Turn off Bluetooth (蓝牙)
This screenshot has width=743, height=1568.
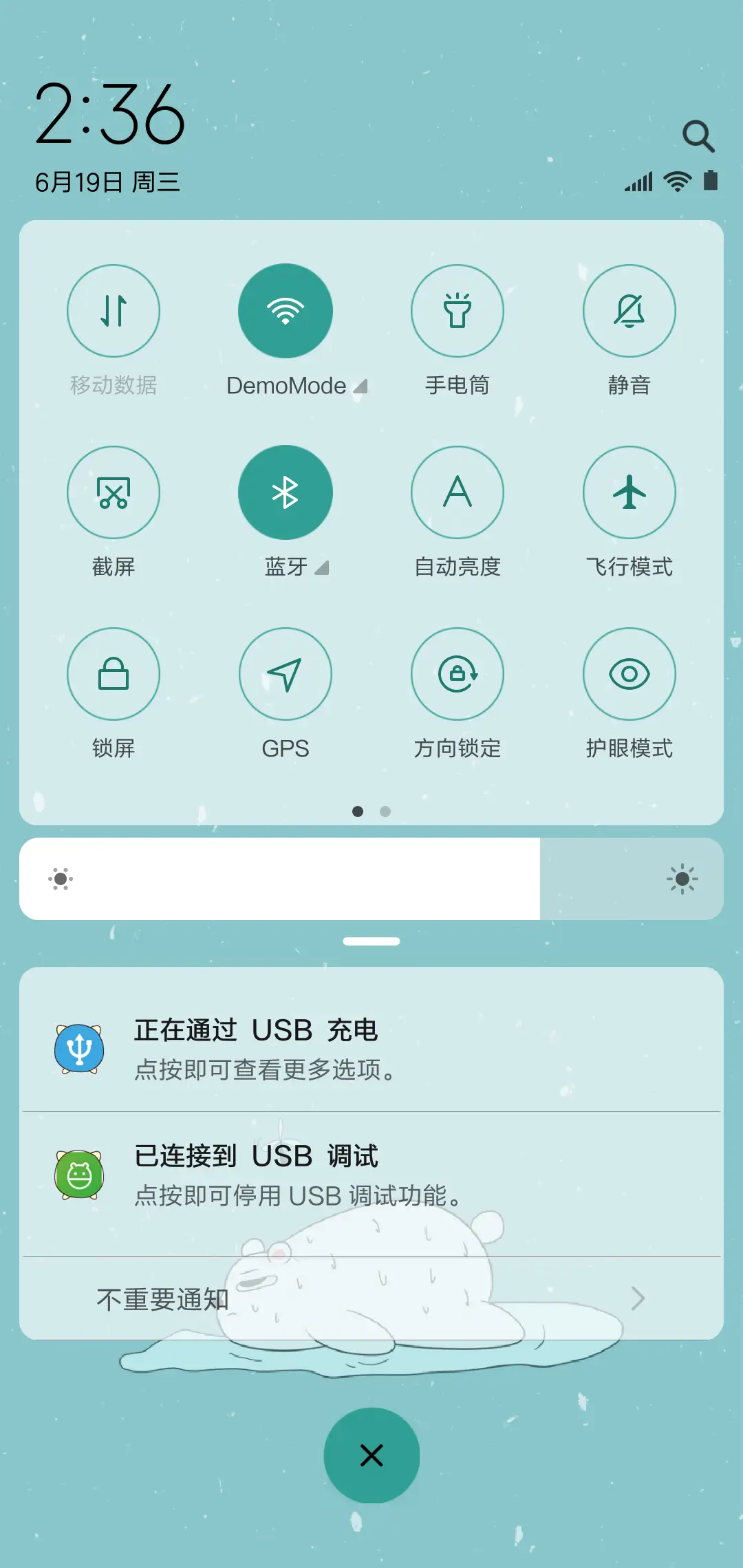286,492
